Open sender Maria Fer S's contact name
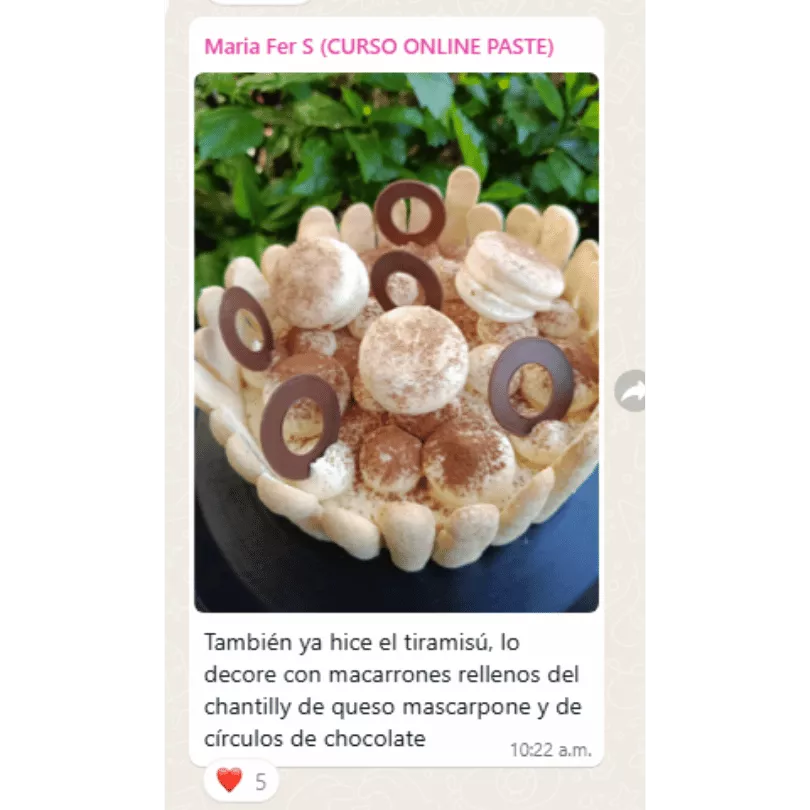 tap(378, 47)
